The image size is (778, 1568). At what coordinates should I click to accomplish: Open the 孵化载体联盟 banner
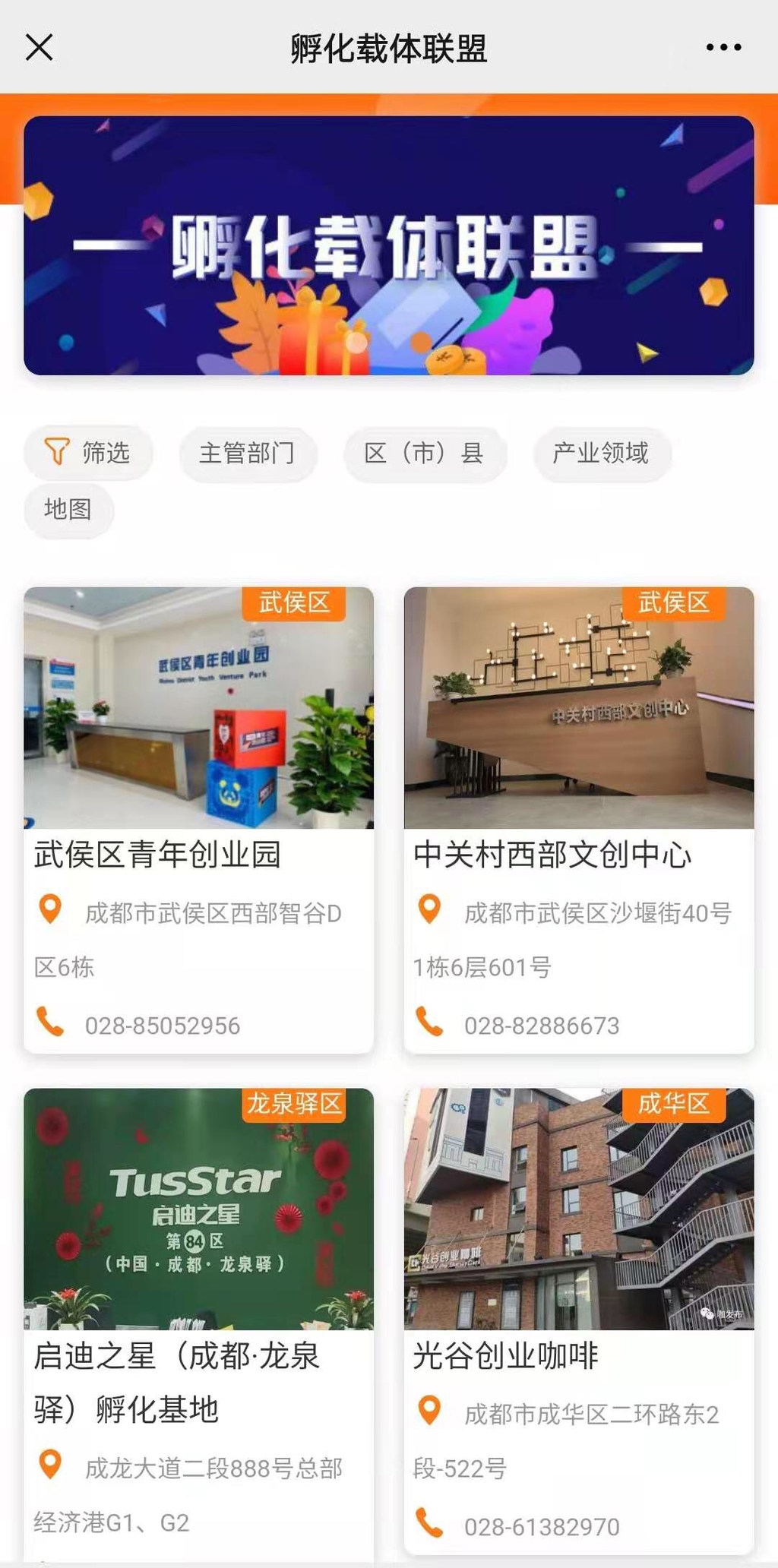click(x=388, y=245)
